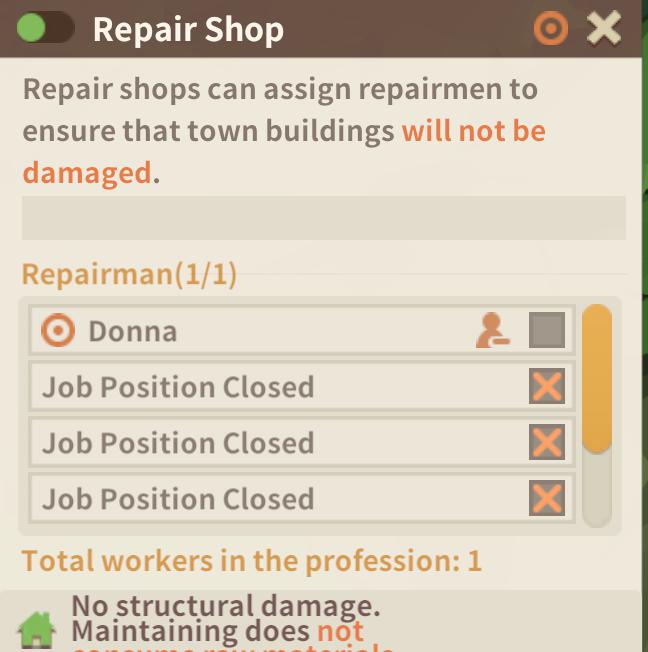Image resolution: width=648 pixels, height=652 pixels.
Task: Close the Repair Shop panel
Action: click(604, 28)
